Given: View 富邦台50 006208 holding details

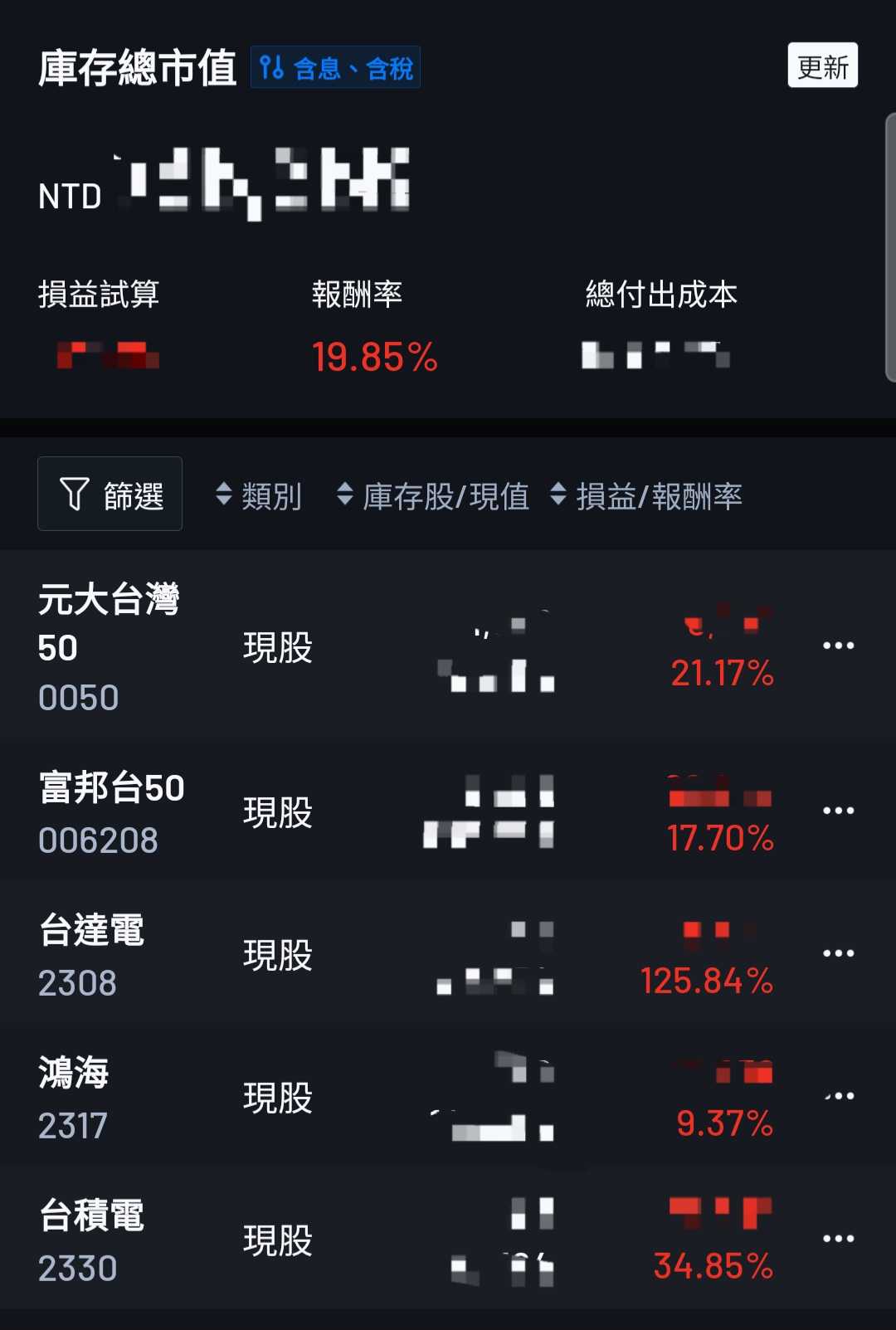Looking at the screenshot, I should tap(111, 812).
